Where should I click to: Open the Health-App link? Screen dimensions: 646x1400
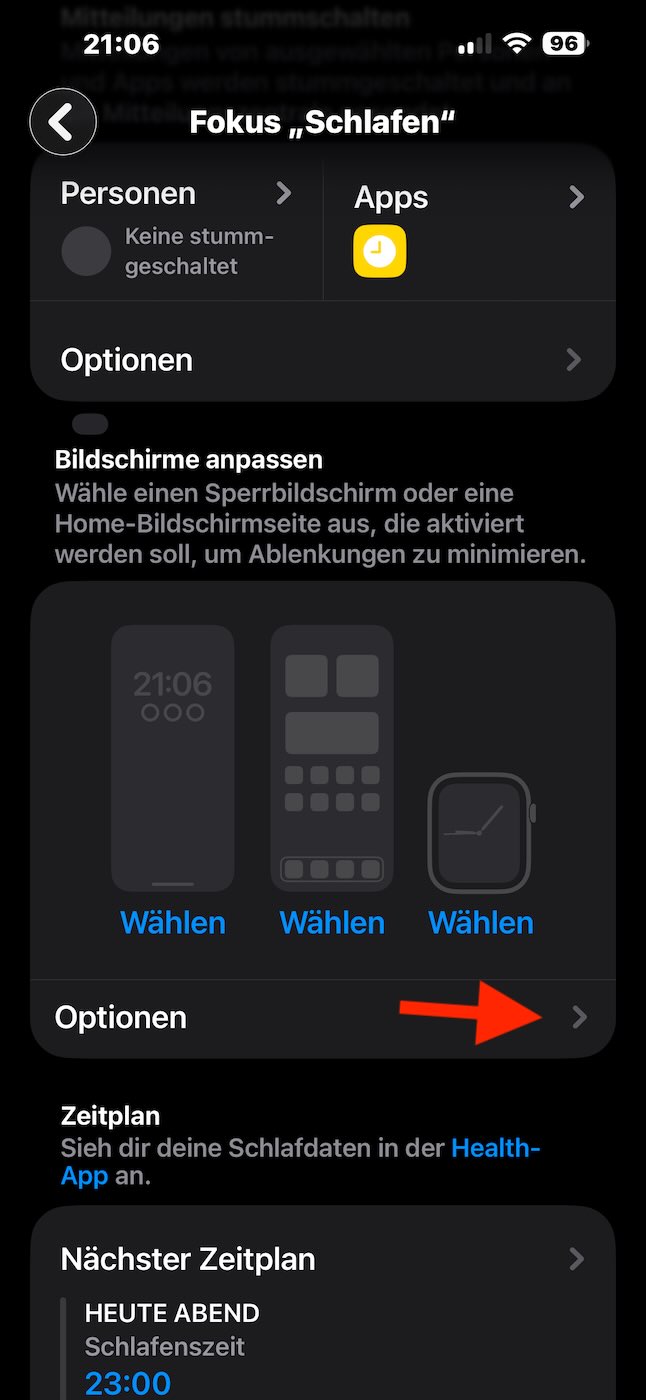pos(495,1148)
